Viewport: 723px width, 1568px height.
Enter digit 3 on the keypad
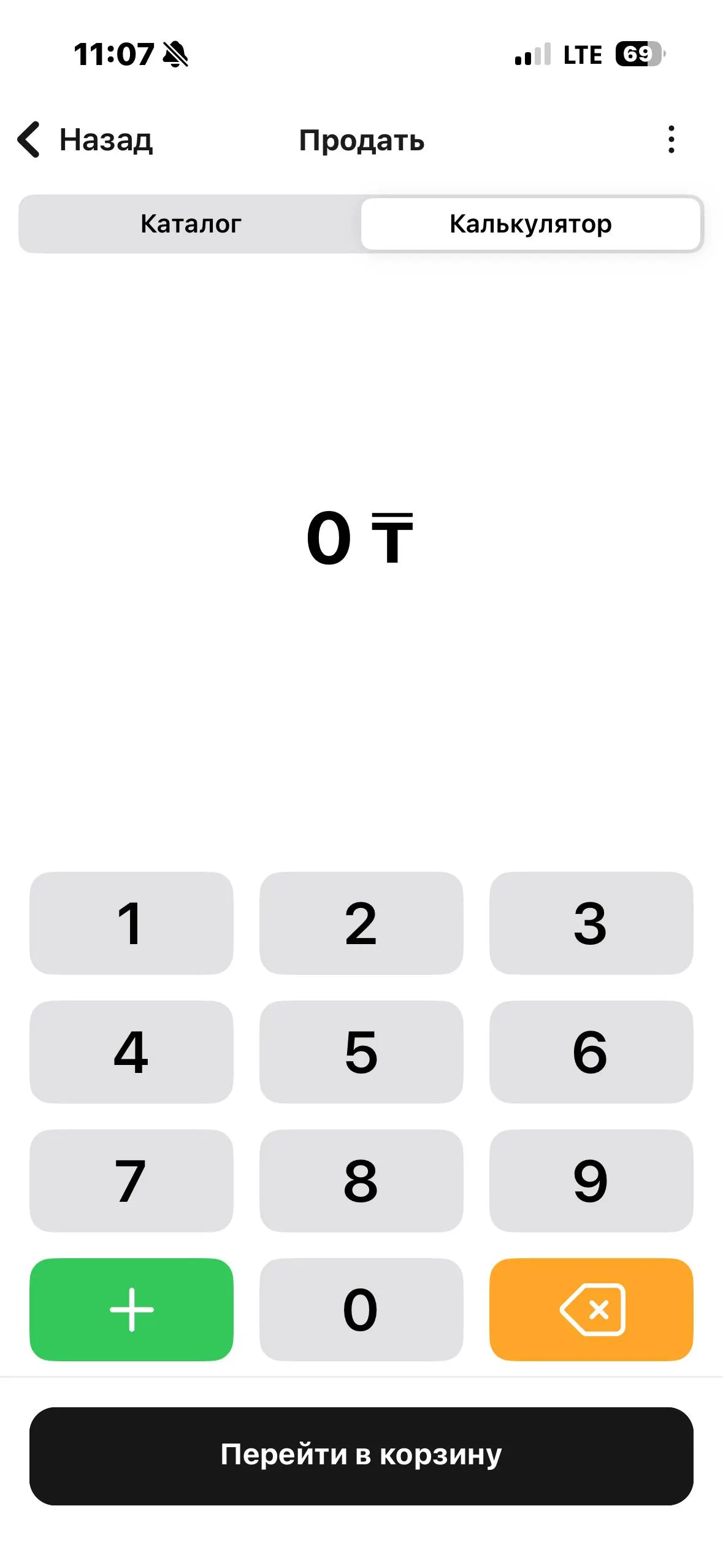[x=591, y=923]
